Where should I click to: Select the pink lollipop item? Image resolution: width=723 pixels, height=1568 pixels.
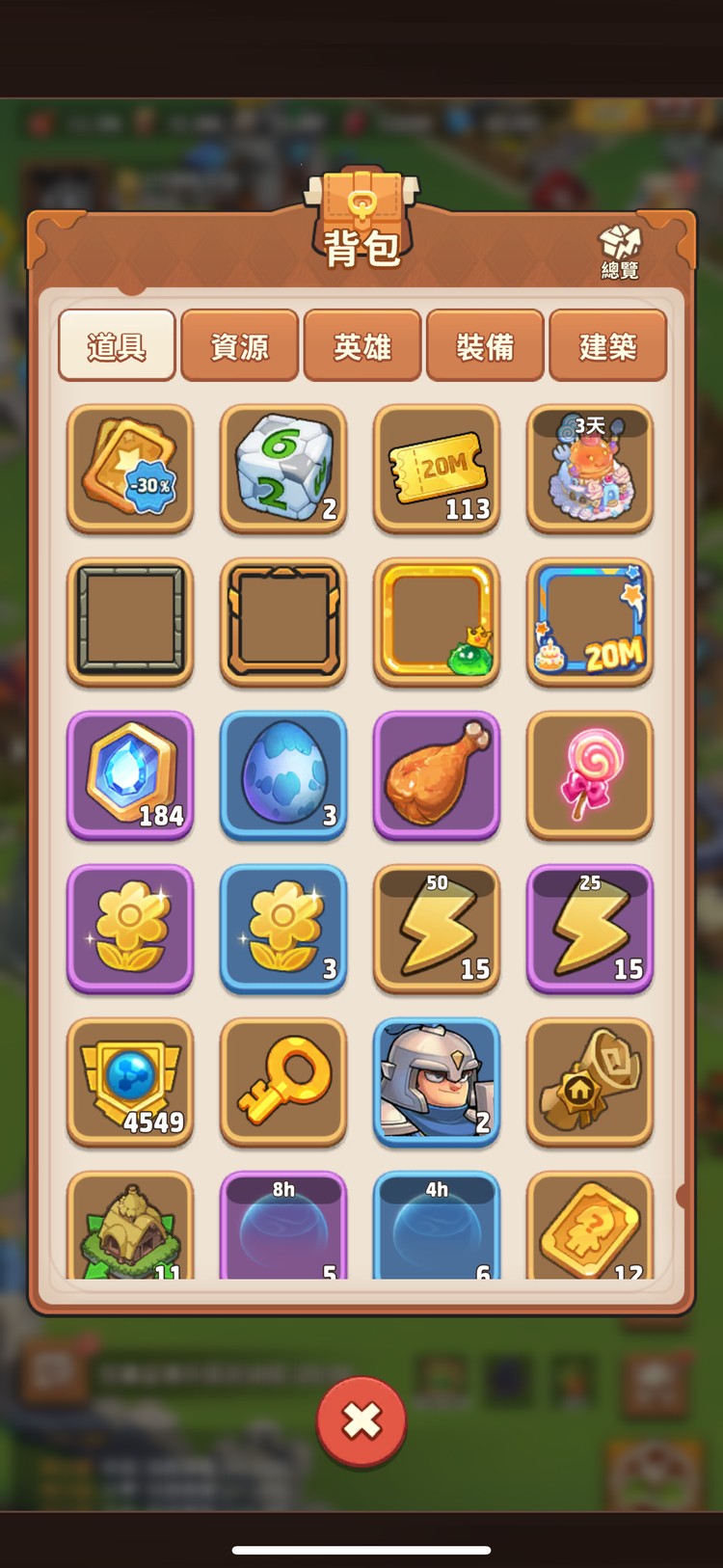(x=590, y=775)
